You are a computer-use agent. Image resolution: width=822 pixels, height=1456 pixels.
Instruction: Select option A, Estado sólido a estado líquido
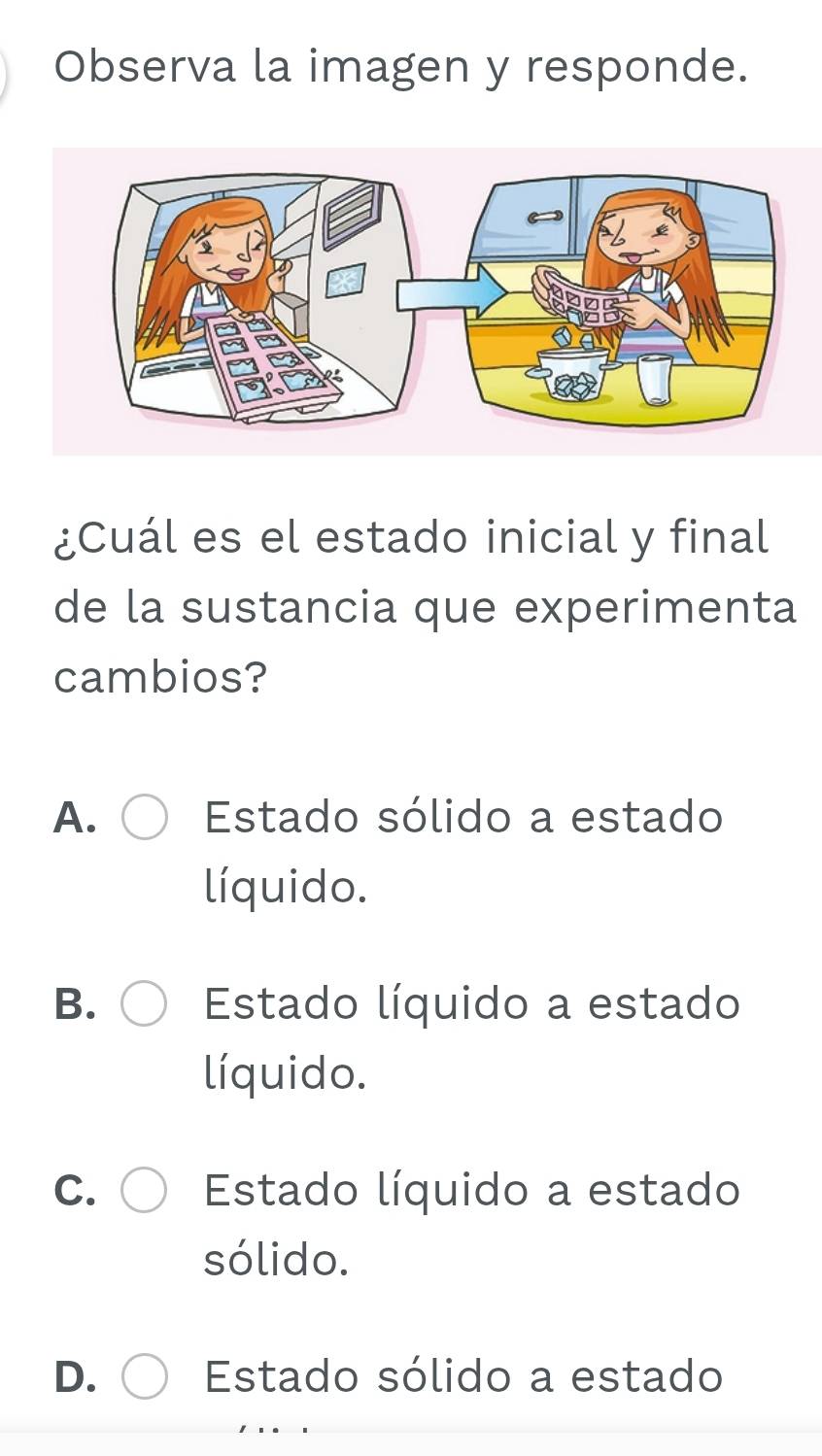pos(143,818)
